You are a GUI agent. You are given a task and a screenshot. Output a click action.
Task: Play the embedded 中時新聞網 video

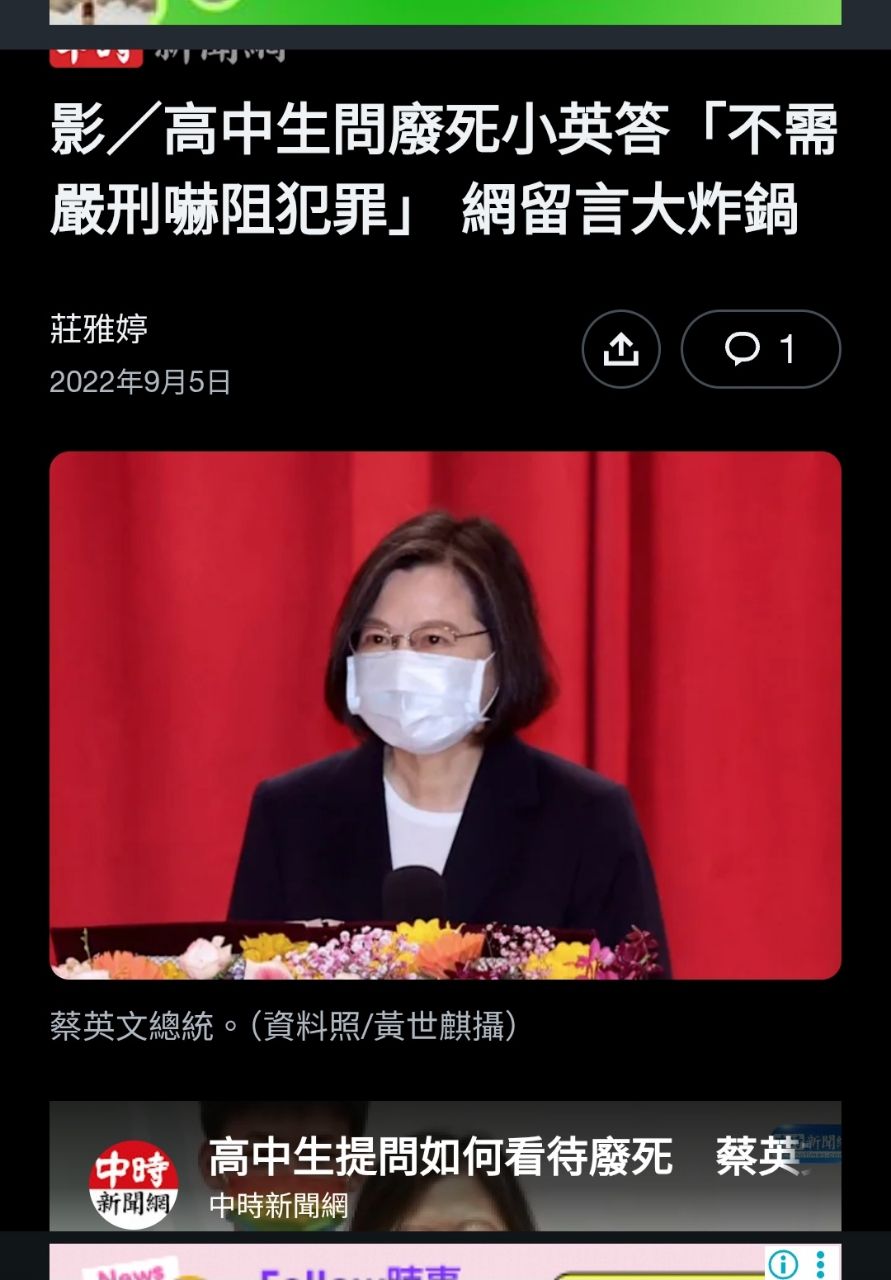click(x=445, y=1166)
